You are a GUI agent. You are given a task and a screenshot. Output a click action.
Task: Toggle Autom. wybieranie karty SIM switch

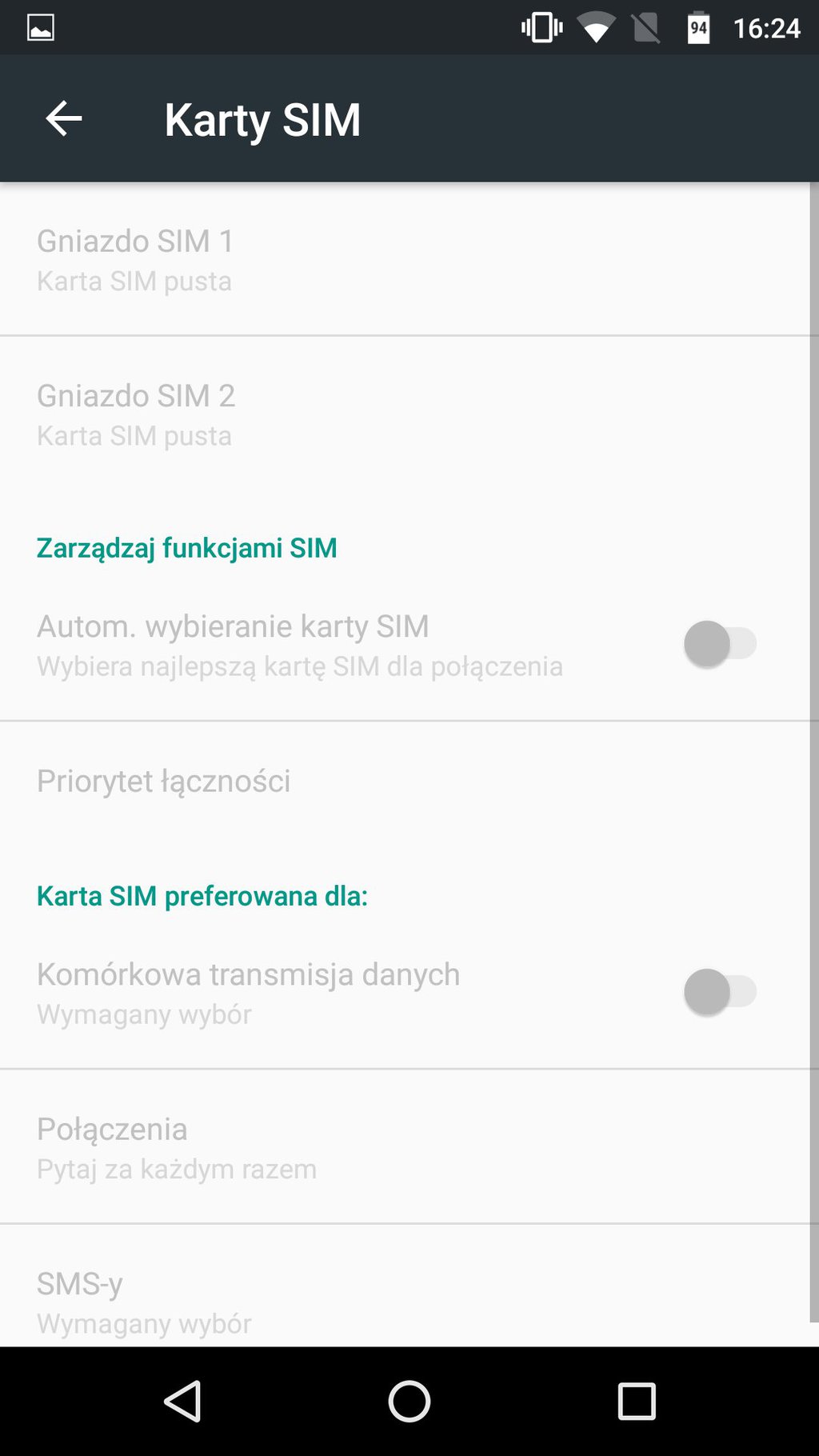[x=720, y=644]
